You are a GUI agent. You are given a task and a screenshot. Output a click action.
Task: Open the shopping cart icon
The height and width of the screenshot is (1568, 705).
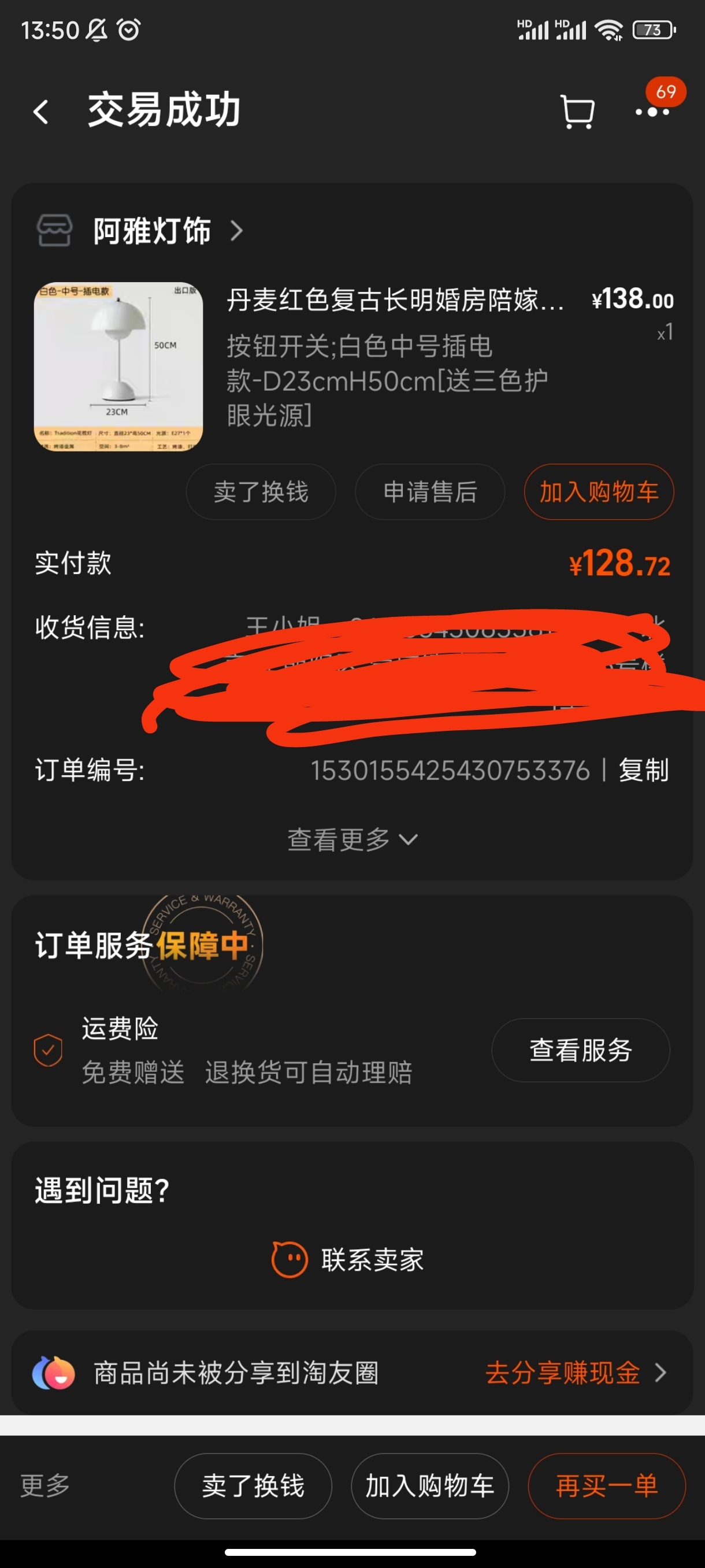pyautogui.click(x=577, y=112)
